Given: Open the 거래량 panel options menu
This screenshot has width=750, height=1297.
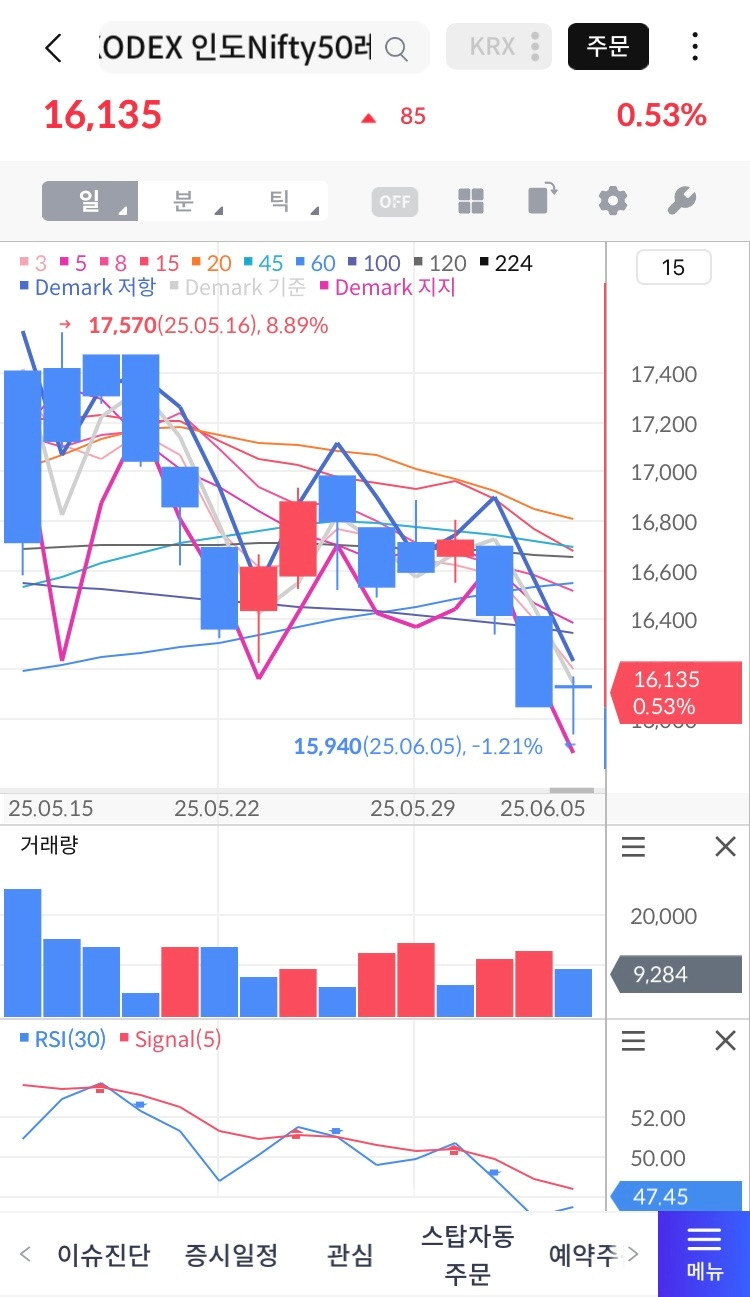Looking at the screenshot, I should click(x=633, y=848).
